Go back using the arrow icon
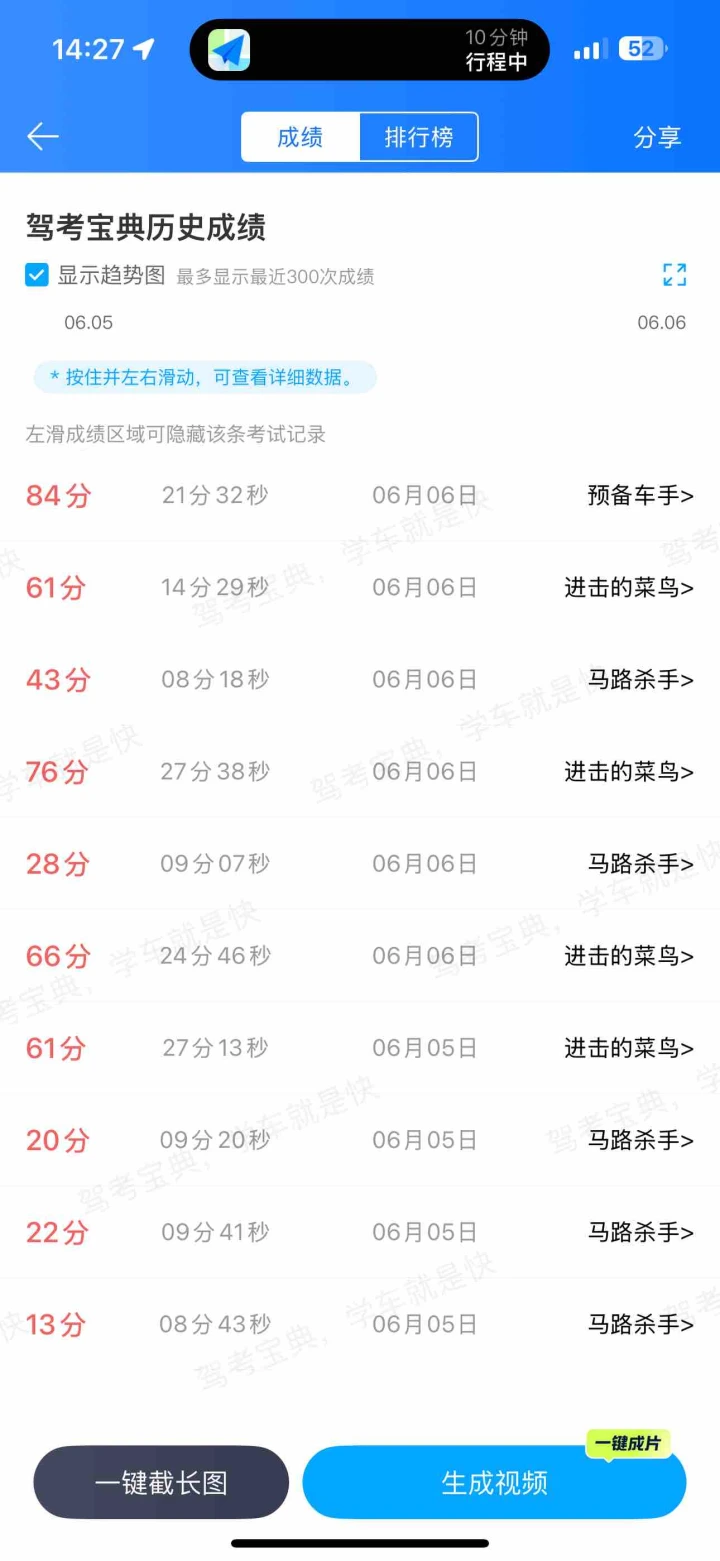720x1561 pixels. [43, 137]
